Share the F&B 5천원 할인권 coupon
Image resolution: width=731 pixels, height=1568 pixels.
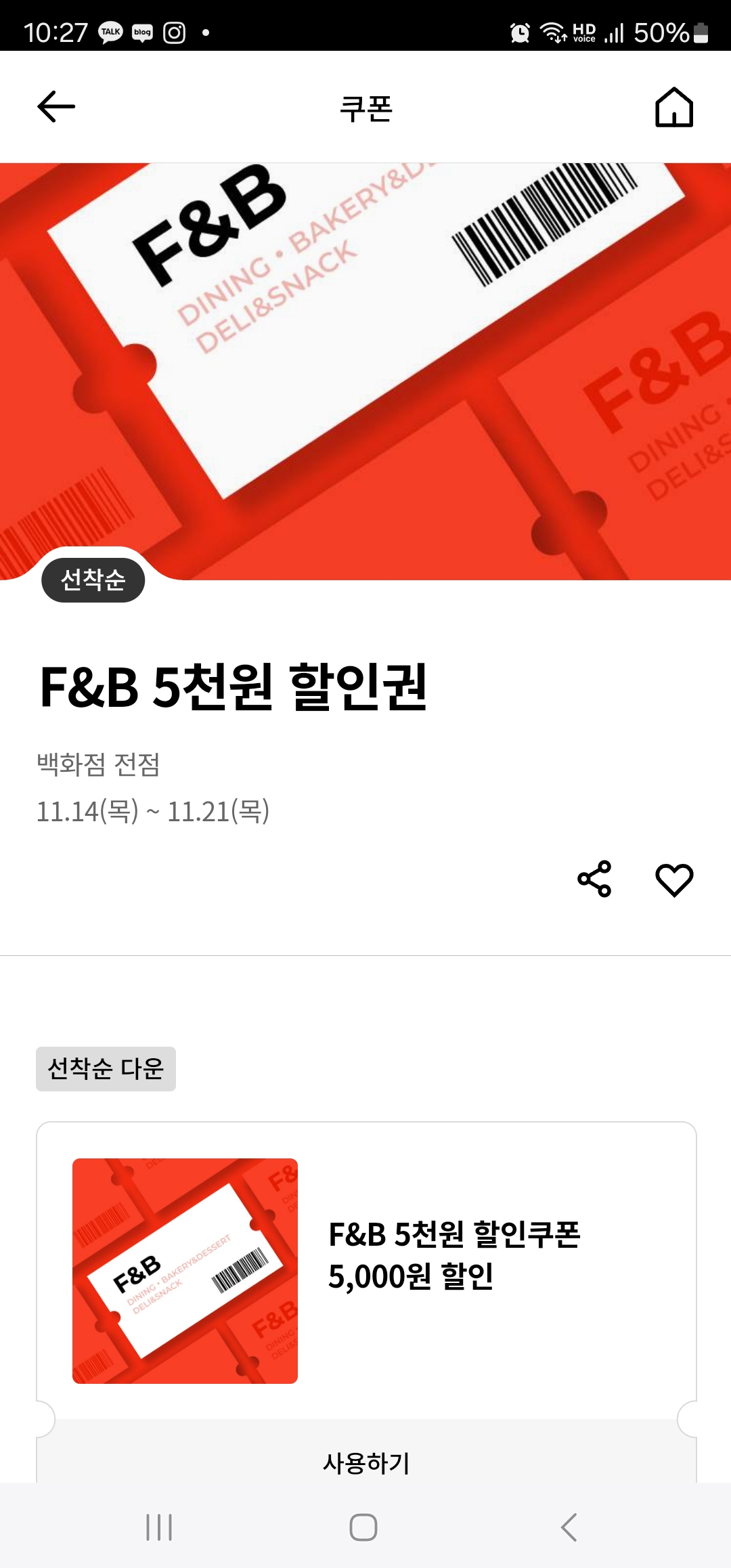click(x=594, y=879)
